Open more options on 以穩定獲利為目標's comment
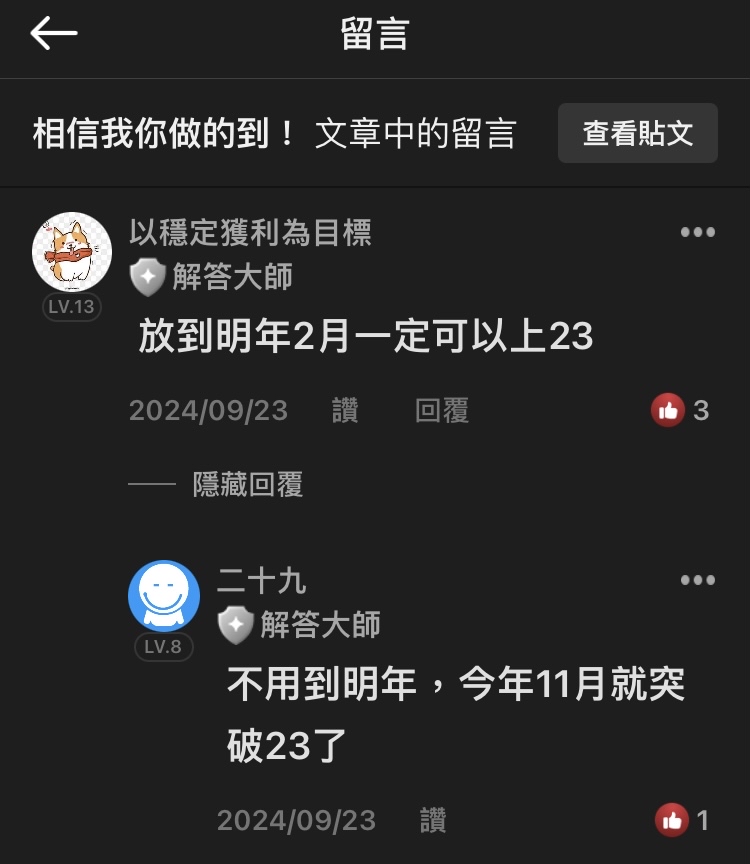750x864 pixels. click(x=697, y=232)
